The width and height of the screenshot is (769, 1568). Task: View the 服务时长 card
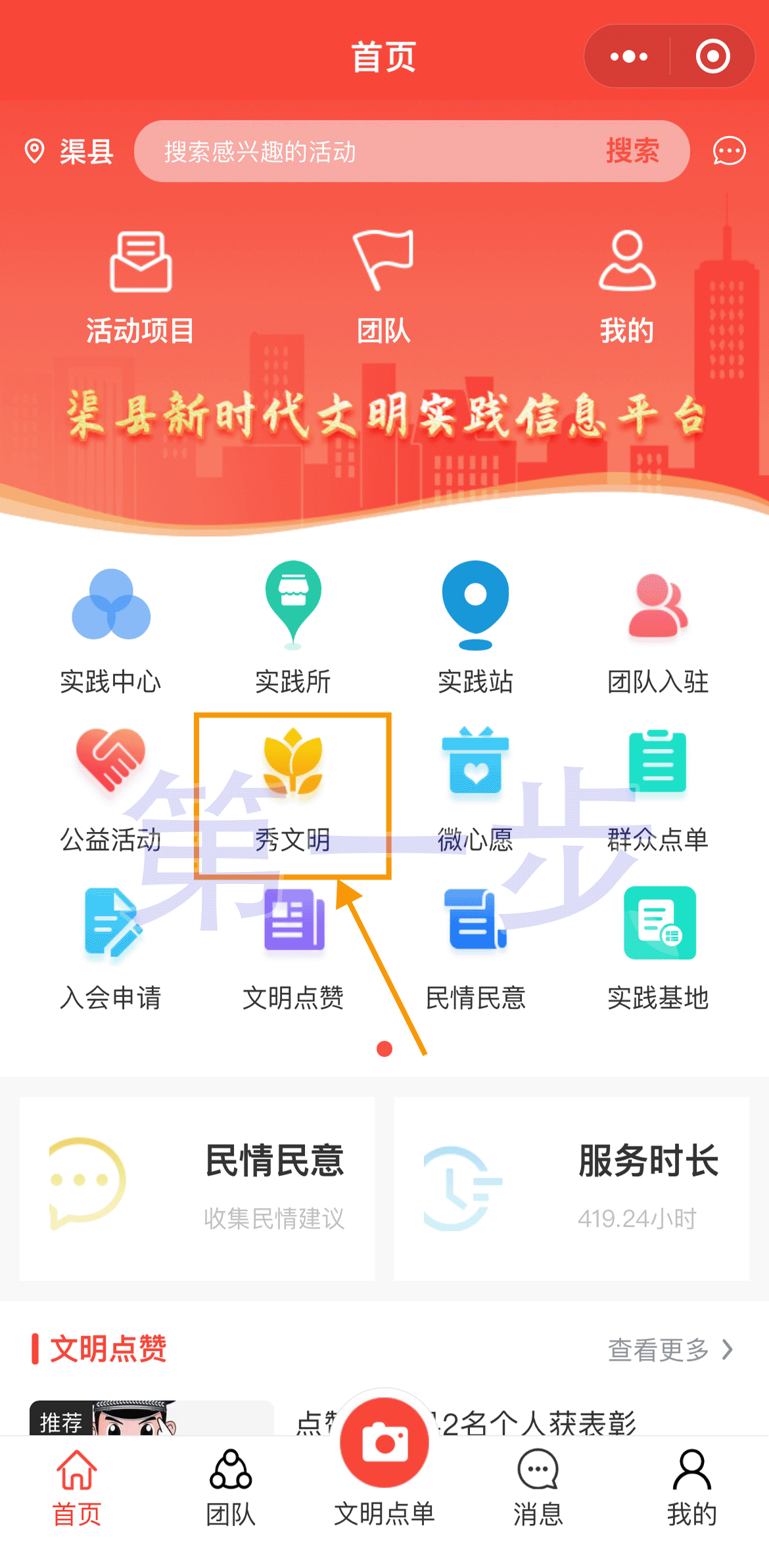coord(571,1188)
